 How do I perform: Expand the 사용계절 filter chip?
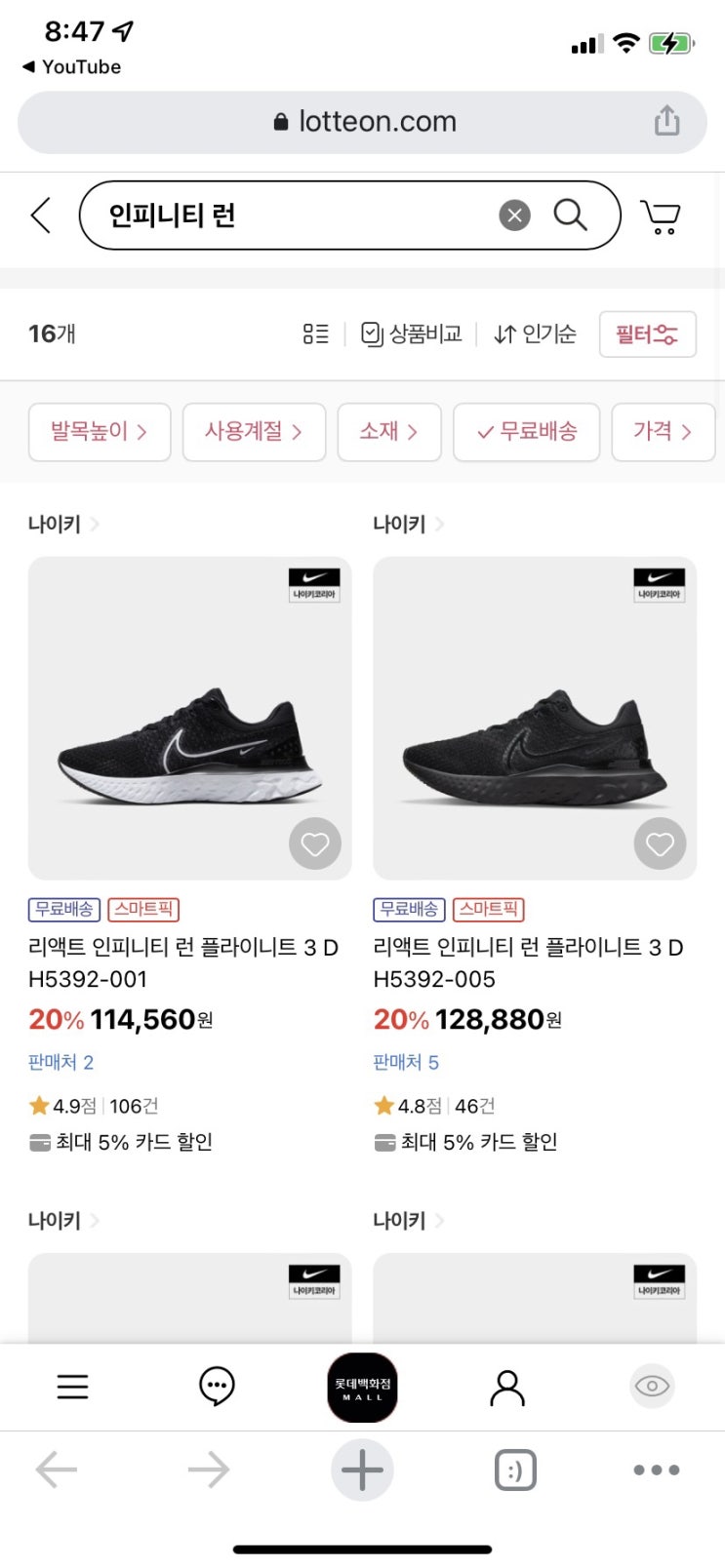(x=254, y=431)
